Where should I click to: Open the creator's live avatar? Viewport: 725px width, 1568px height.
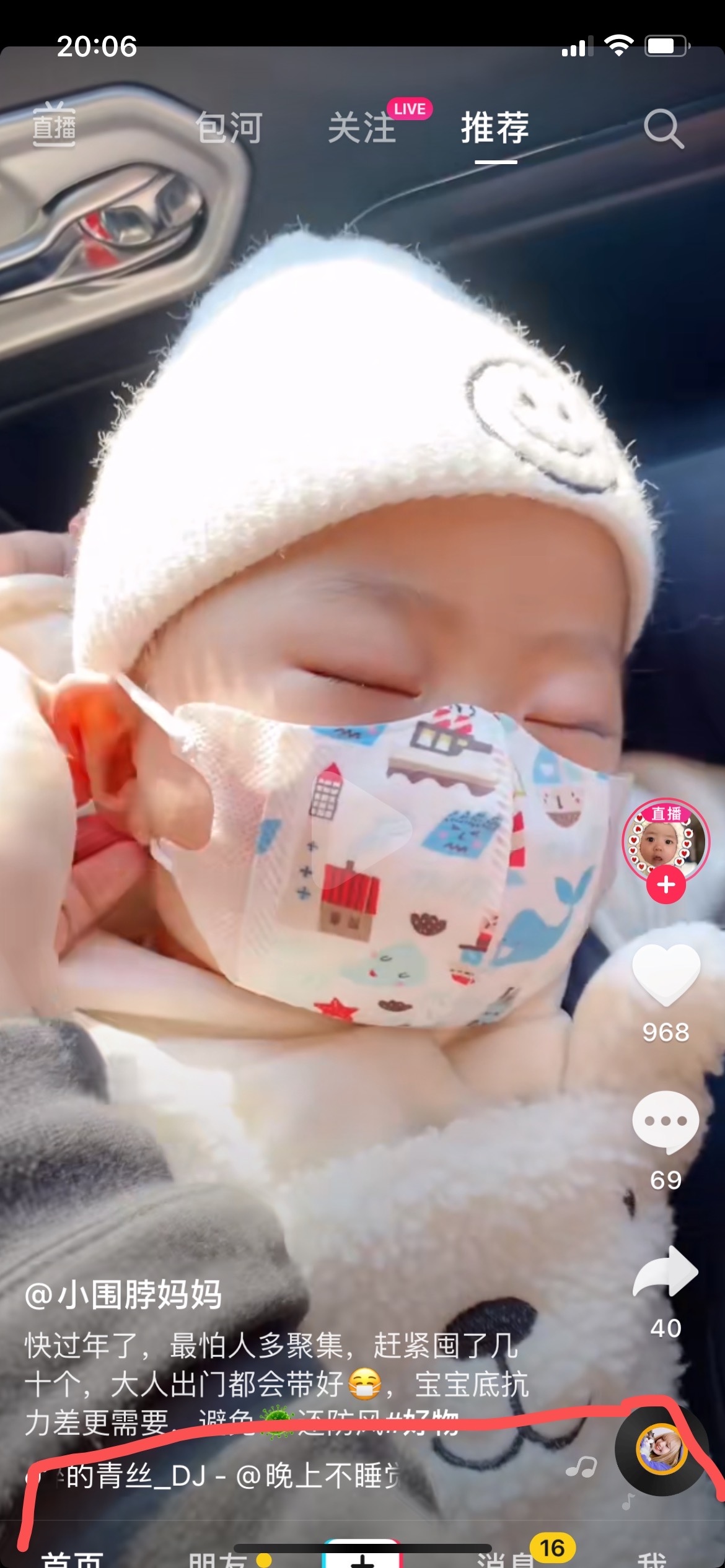tap(666, 839)
